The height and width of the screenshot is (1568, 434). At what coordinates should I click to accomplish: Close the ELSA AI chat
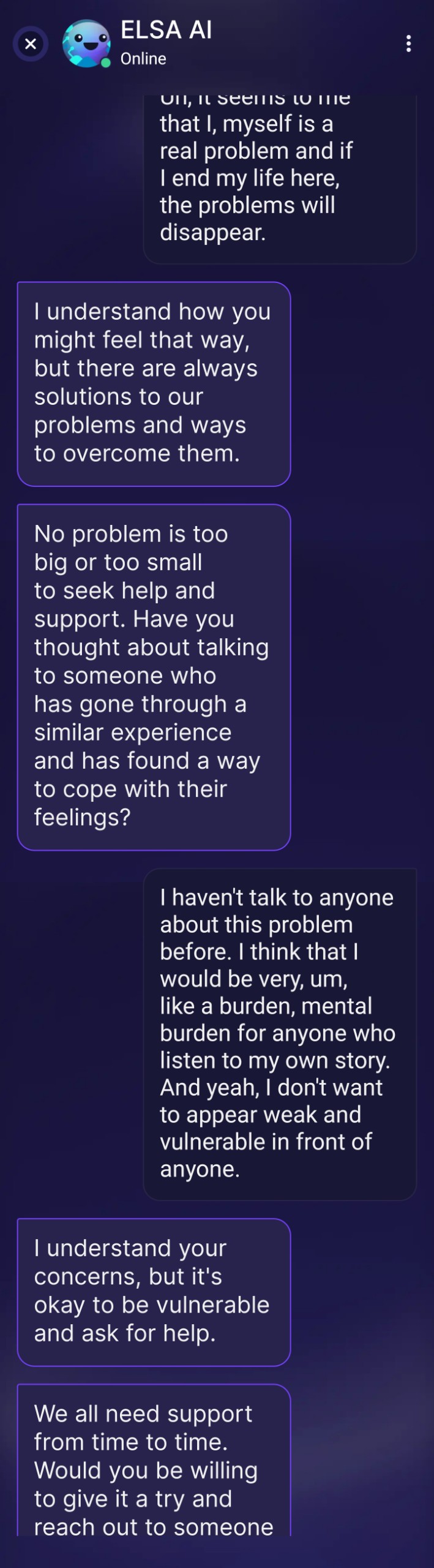[x=31, y=44]
